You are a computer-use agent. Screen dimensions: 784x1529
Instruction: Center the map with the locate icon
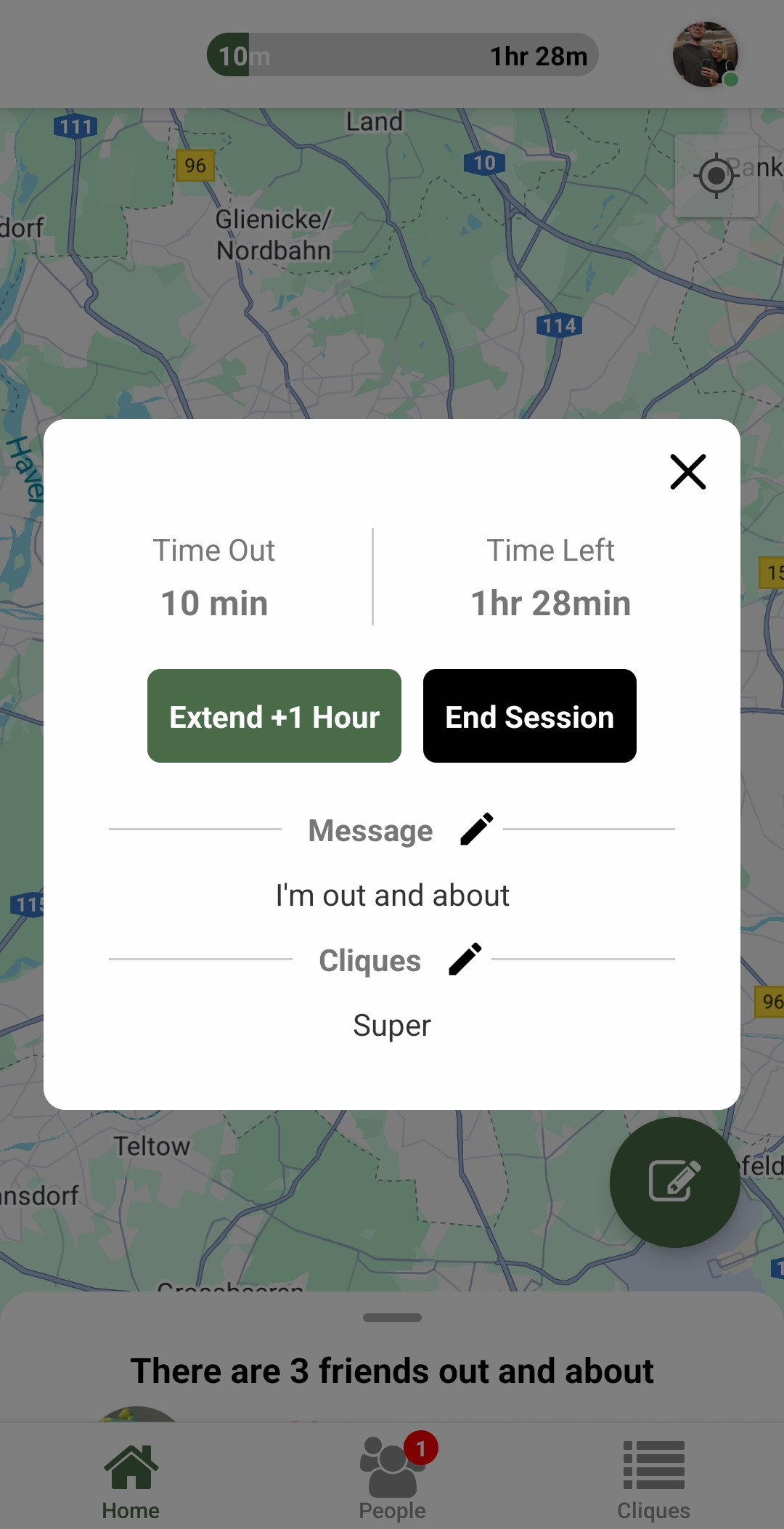[x=716, y=174]
